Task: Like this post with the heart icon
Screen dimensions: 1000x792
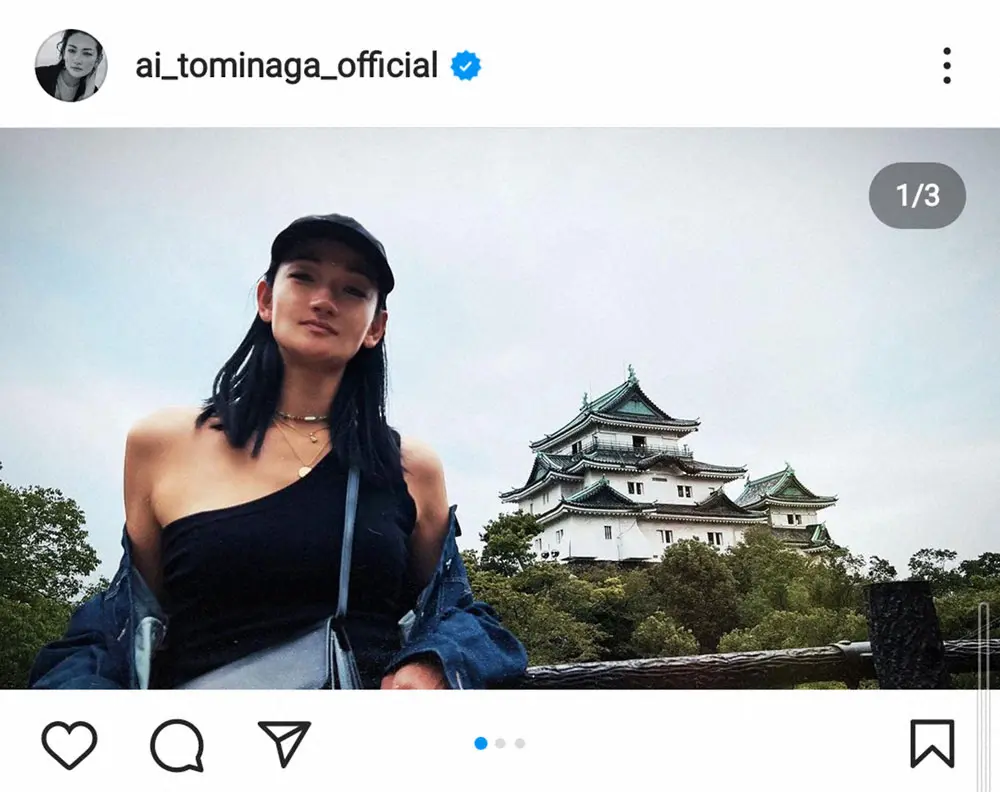Action: [69, 744]
